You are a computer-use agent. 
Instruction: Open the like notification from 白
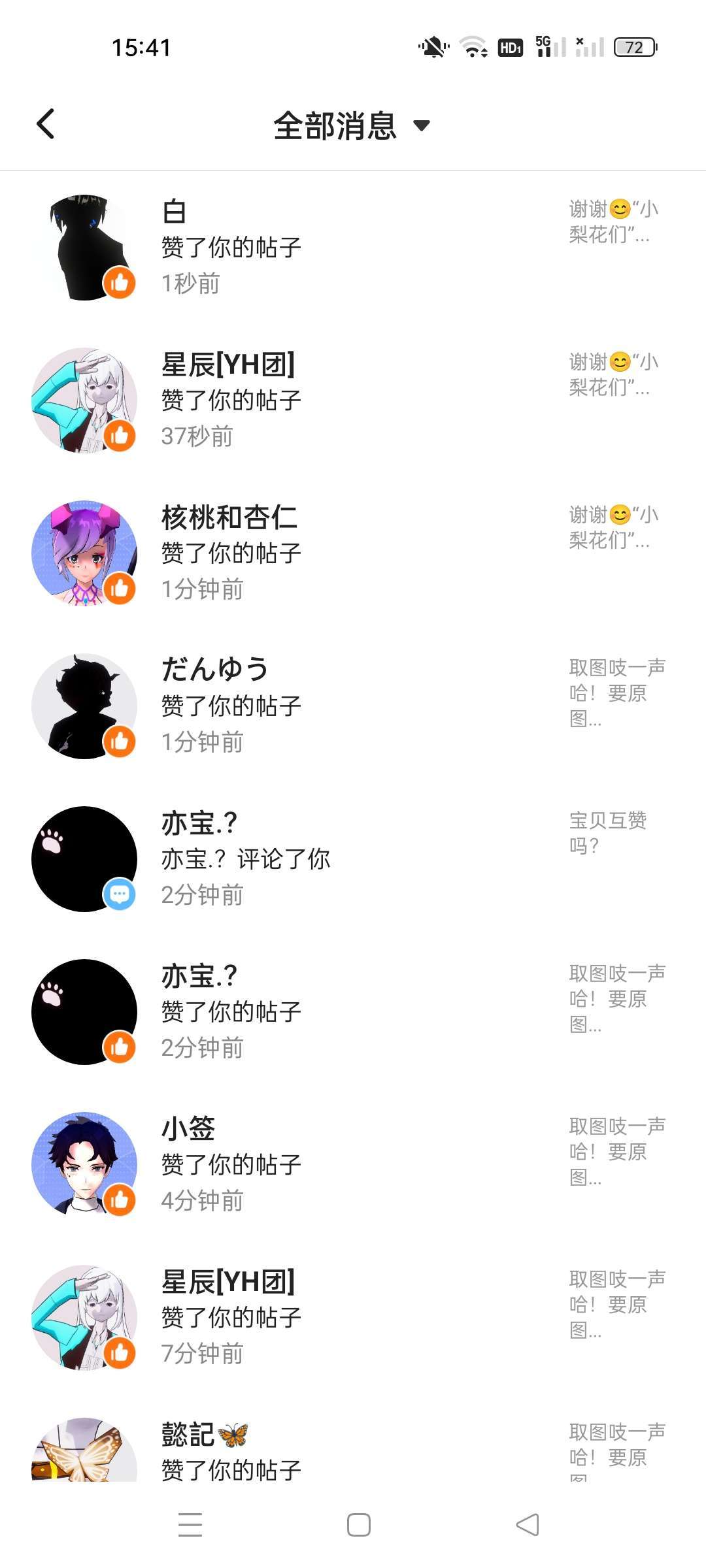point(353,247)
